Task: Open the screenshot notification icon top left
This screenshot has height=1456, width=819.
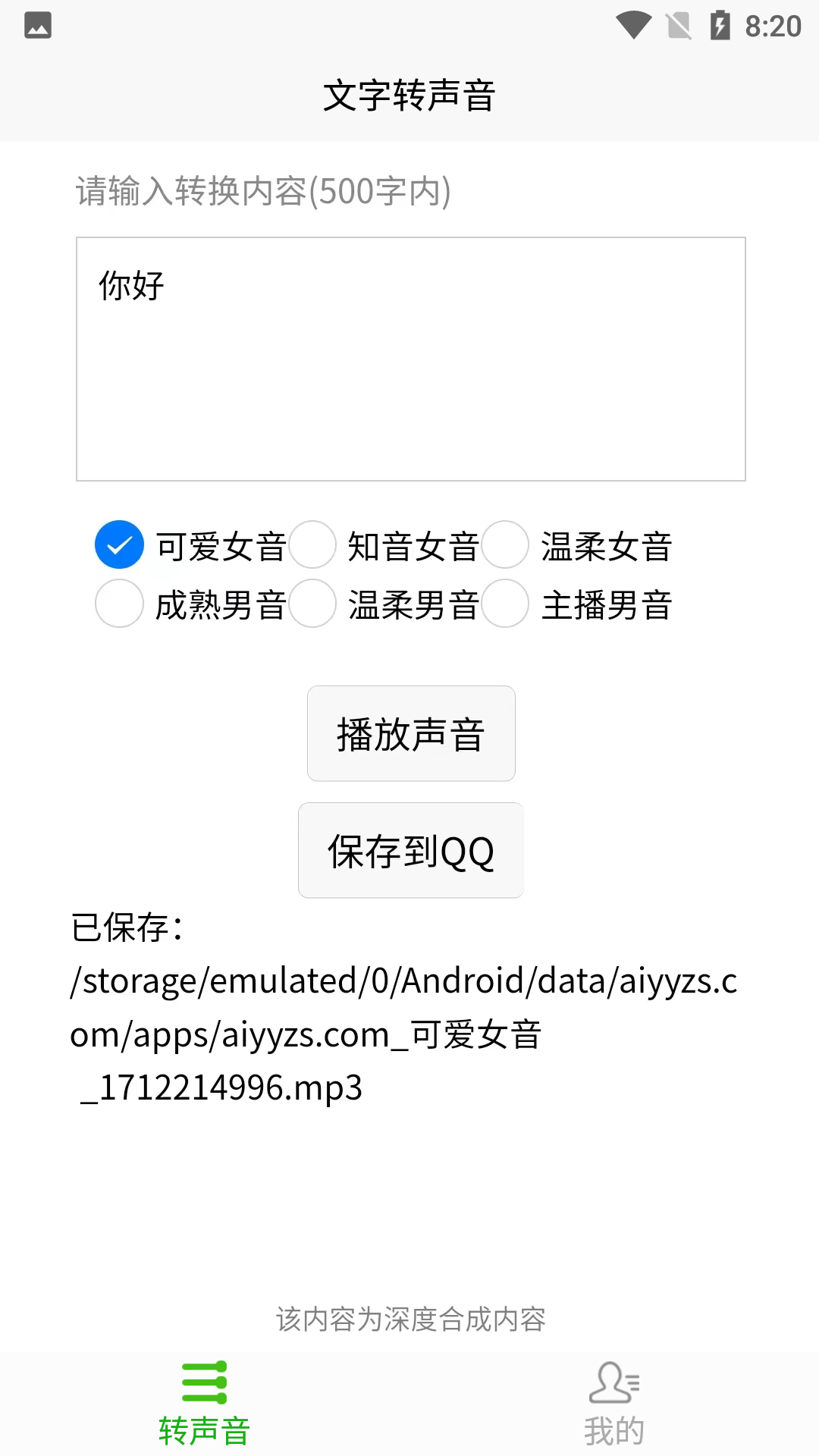Action: (x=38, y=25)
